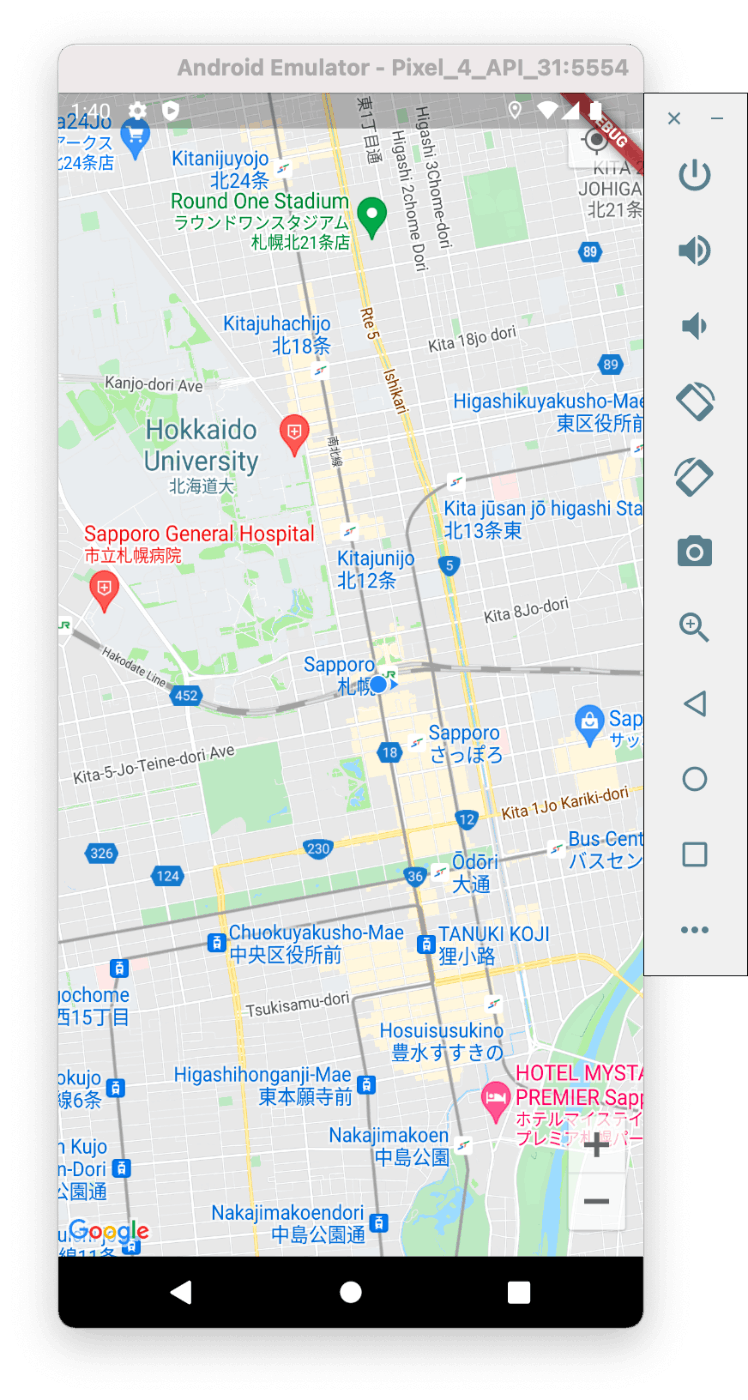Tap the Round One Stadium green pin
This screenshot has width=748, height=1400.
(373, 217)
